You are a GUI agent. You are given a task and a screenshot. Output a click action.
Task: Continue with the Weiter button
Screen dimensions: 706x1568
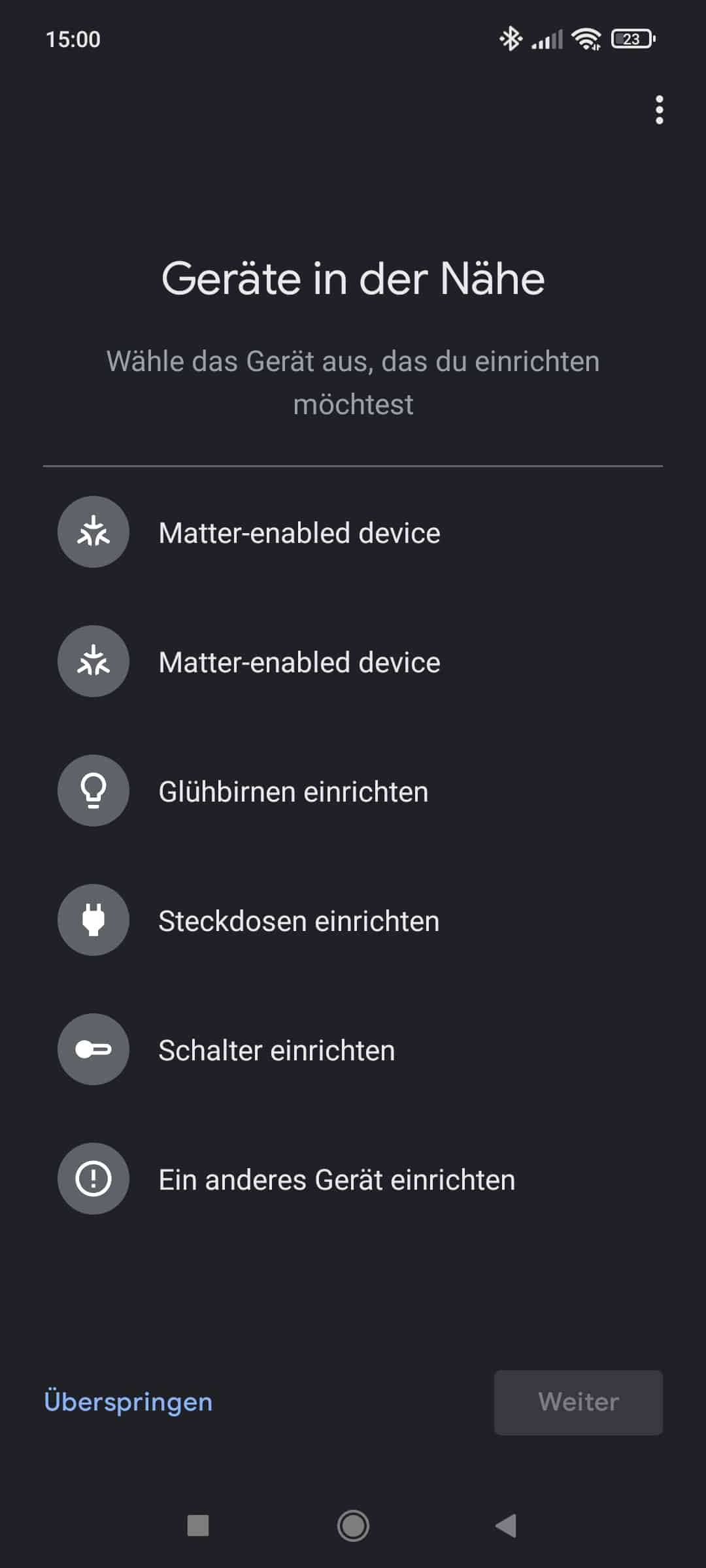(x=578, y=1401)
